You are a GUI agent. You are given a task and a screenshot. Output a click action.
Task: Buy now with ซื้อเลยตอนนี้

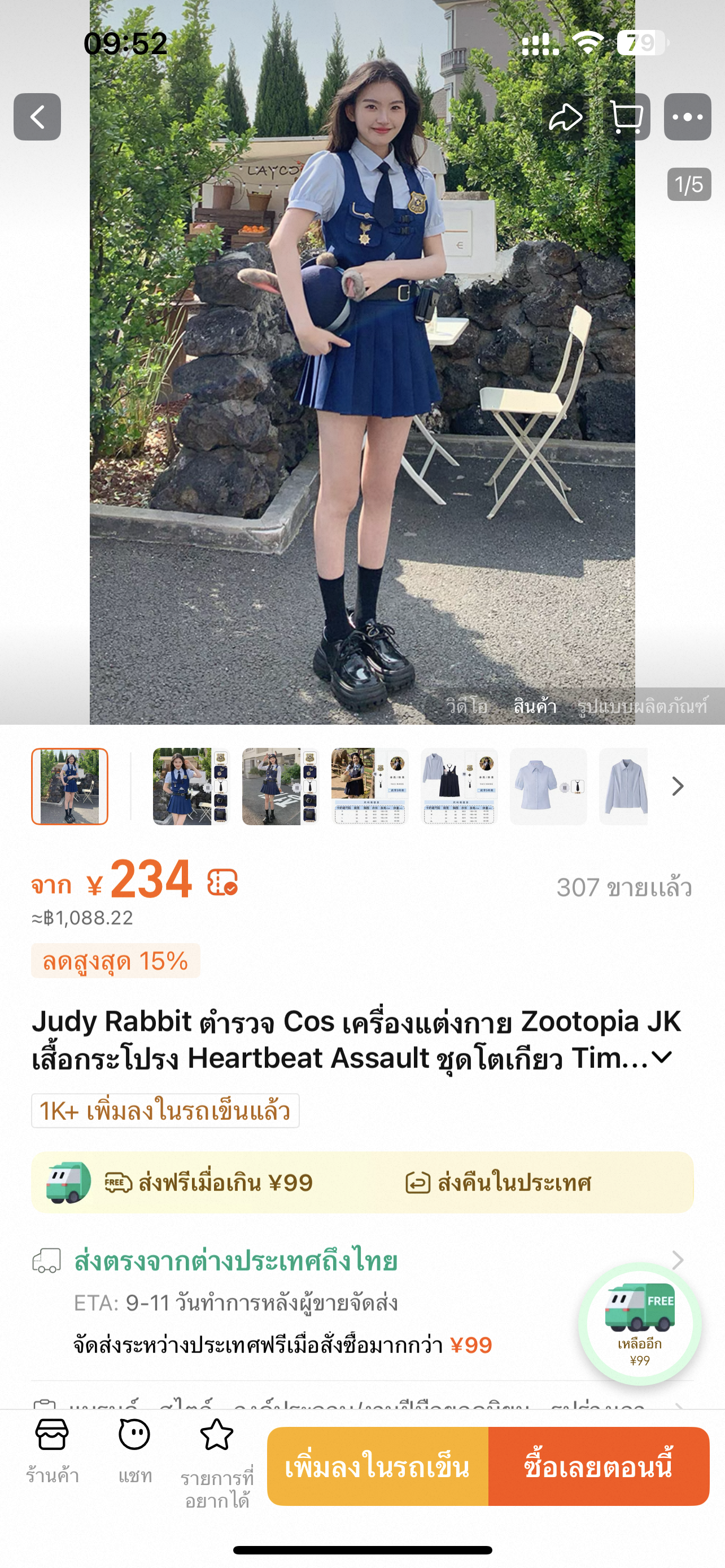pos(599,1466)
